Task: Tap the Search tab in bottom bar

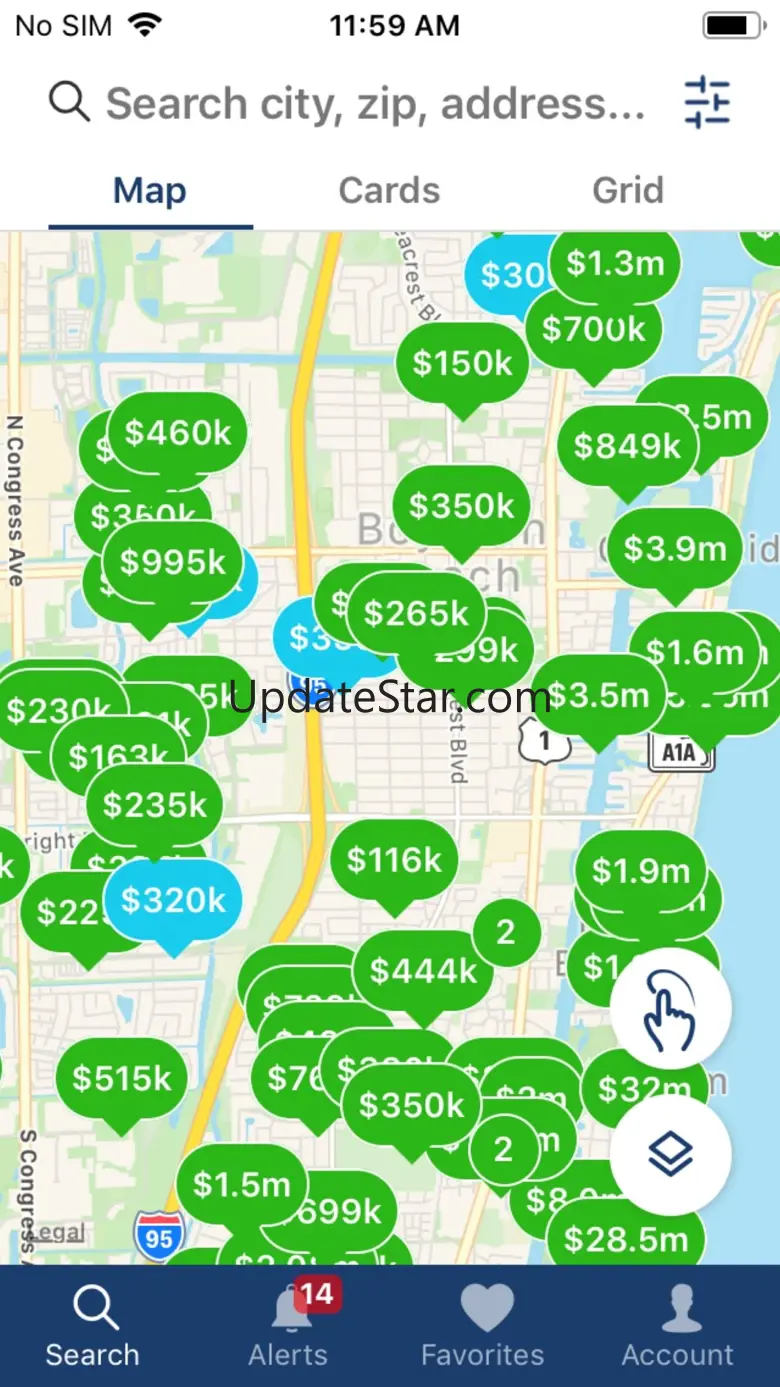Action: point(92,1325)
